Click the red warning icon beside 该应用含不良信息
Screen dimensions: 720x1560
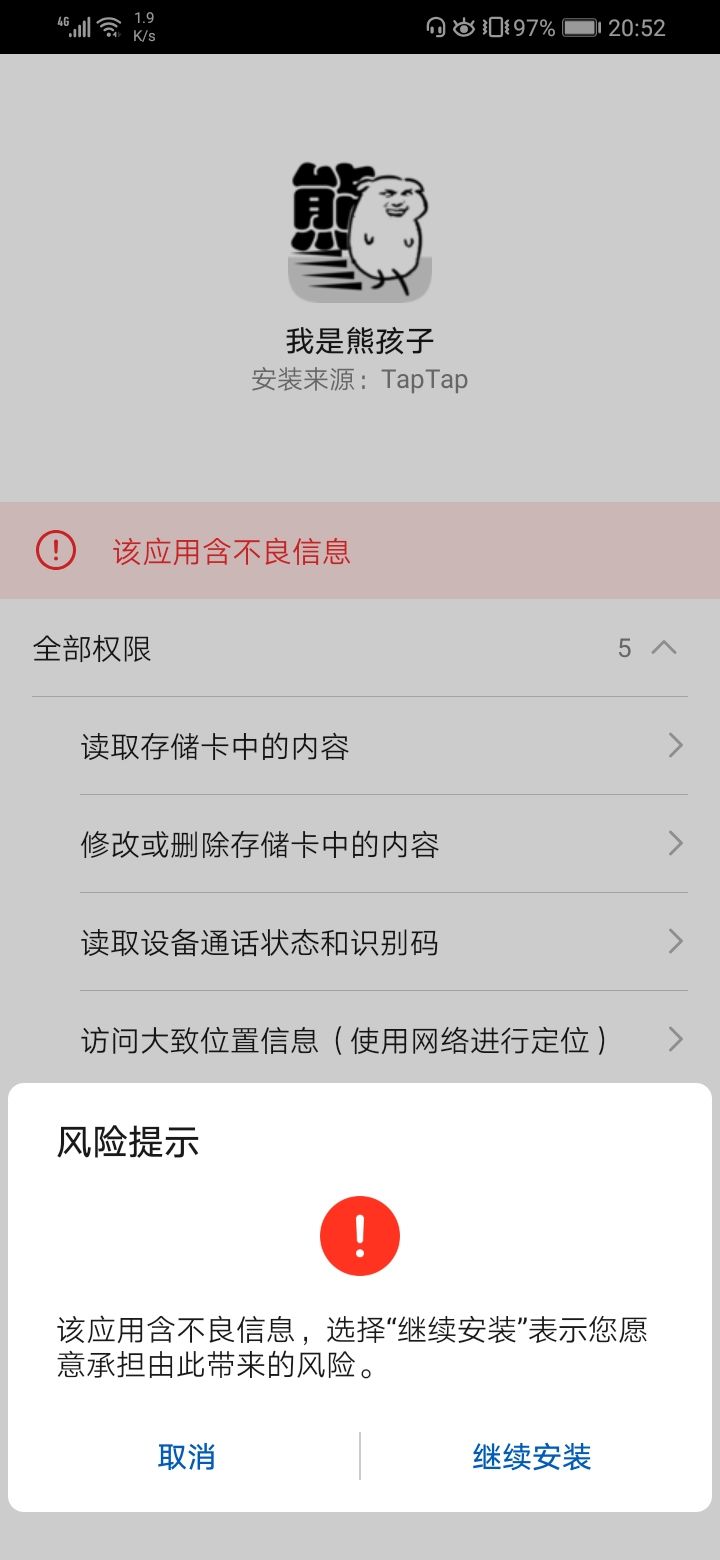pos(56,550)
